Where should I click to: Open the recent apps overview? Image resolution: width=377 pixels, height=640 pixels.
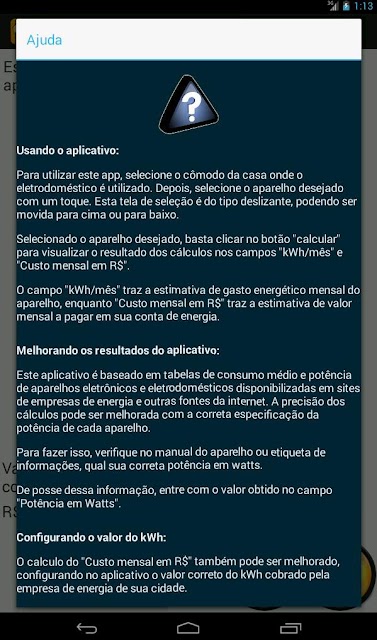pyautogui.click(x=291, y=628)
